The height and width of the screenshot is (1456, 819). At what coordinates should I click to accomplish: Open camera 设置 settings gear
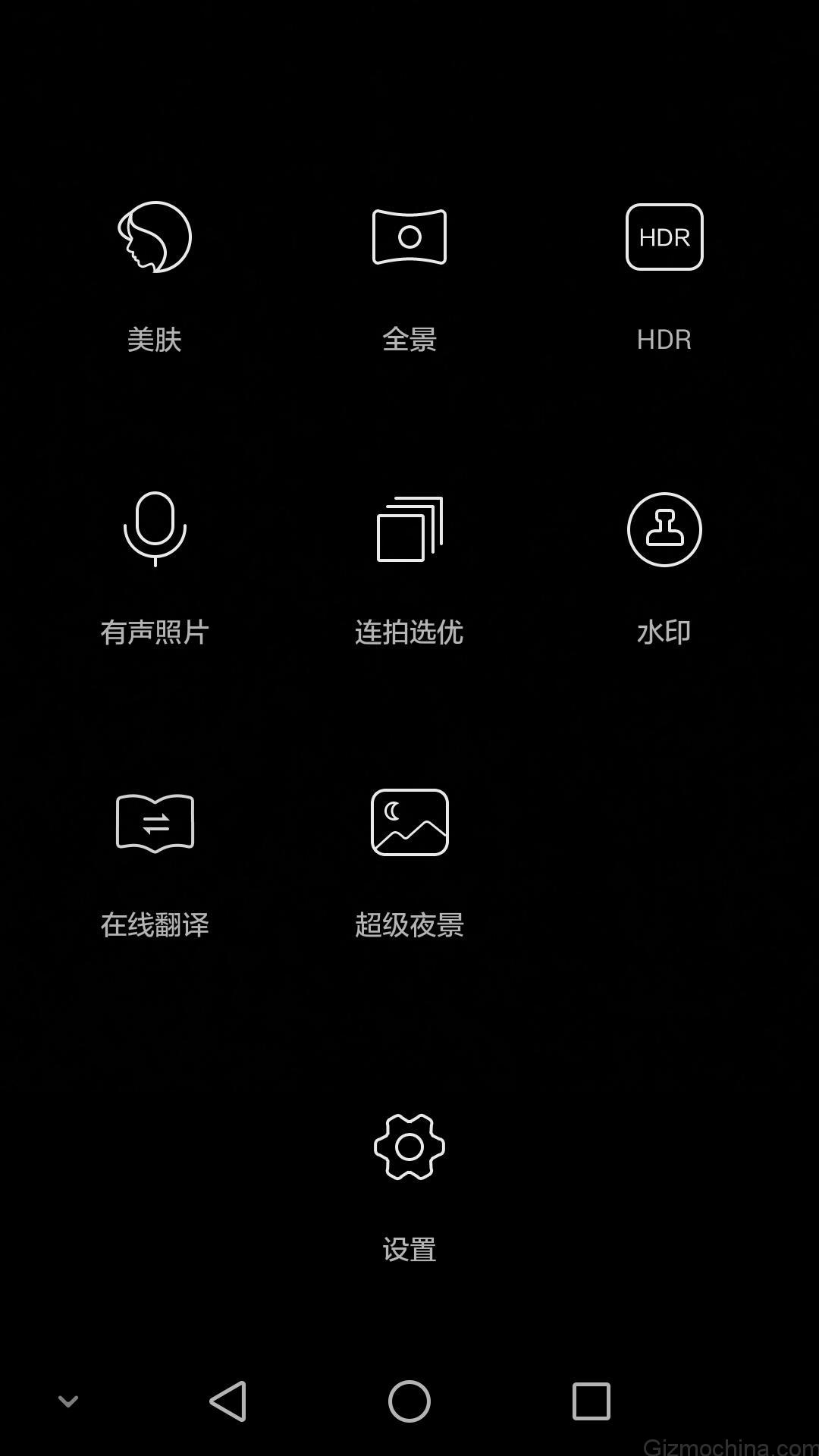pos(409,1147)
